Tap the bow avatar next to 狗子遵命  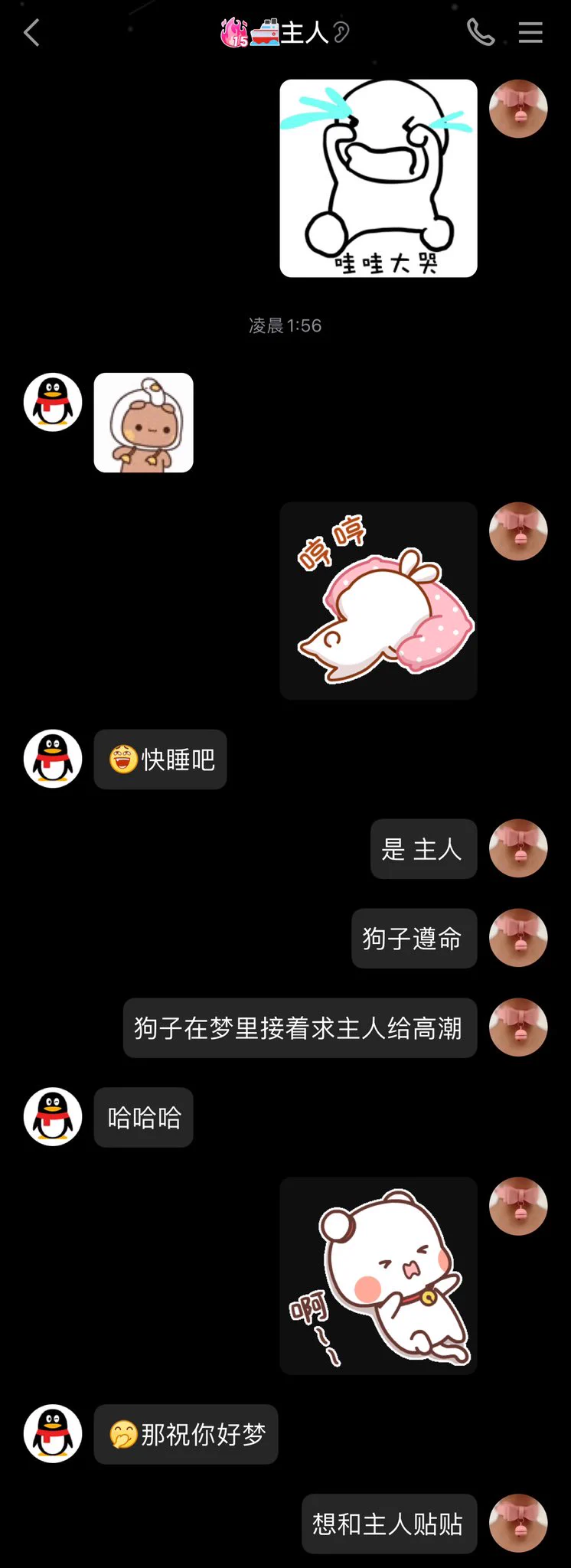coord(518,938)
